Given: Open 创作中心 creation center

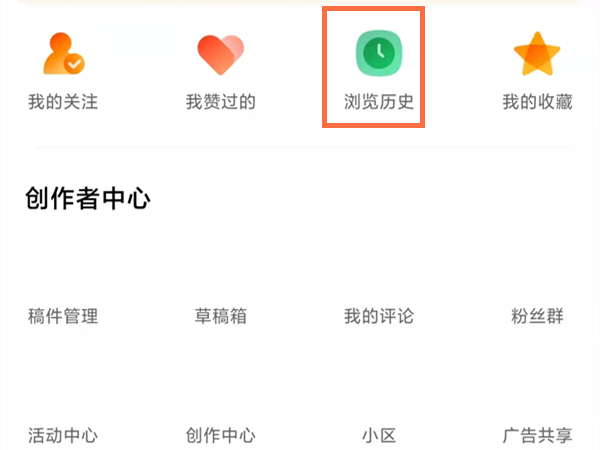Looking at the screenshot, I should [x=221, y=435].
